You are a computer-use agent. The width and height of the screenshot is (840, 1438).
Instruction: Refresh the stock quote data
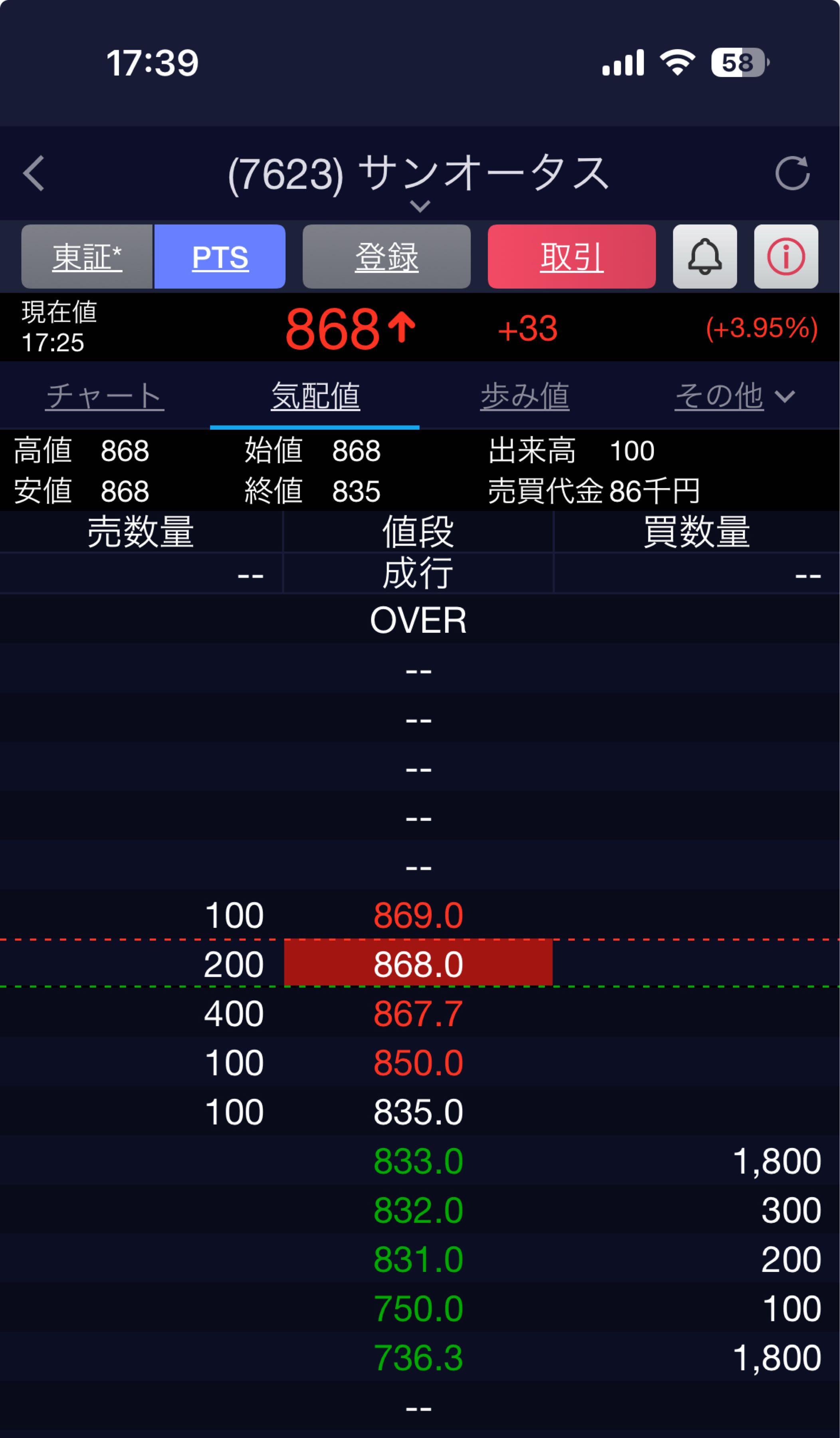point(792,173)
